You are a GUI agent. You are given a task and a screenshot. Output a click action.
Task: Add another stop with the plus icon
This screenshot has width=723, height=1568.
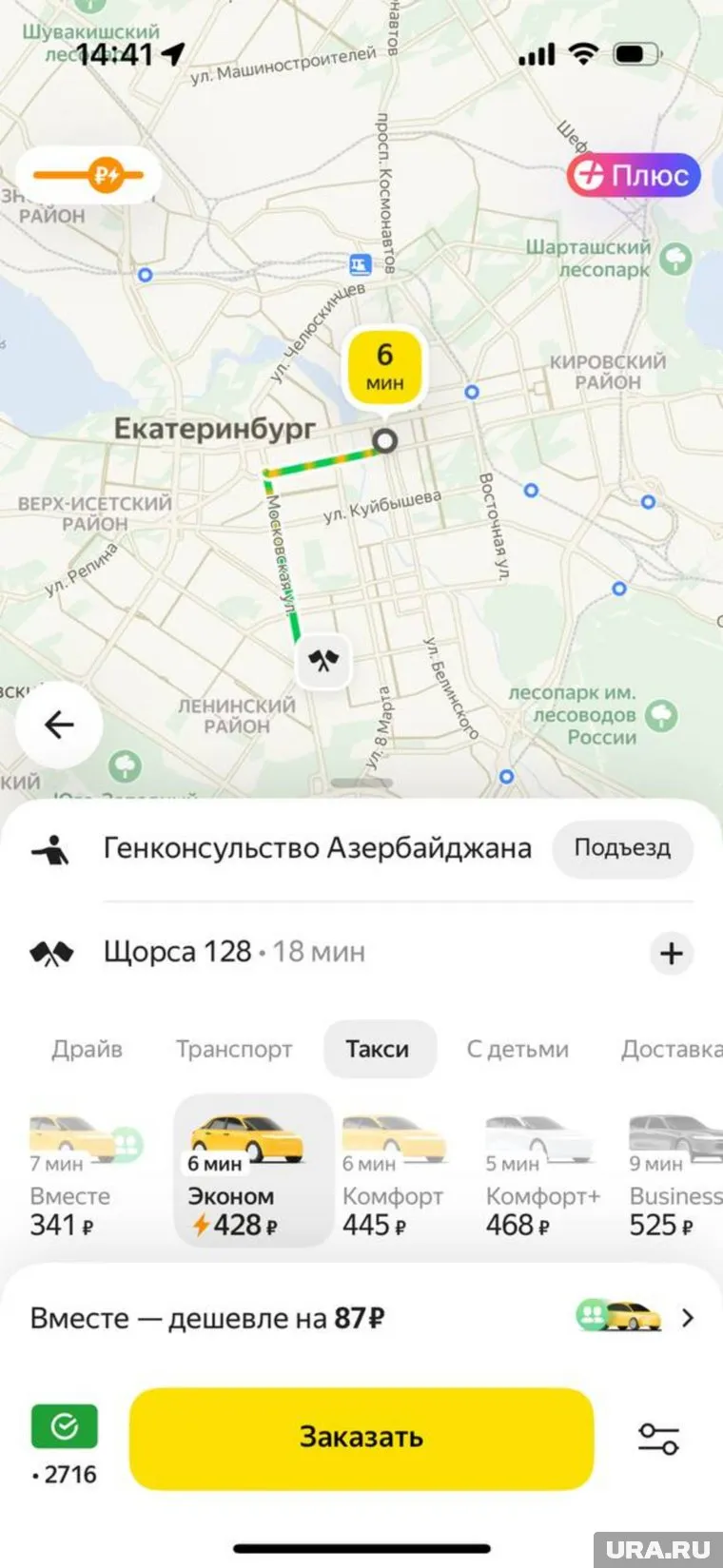tap(671, 953)
